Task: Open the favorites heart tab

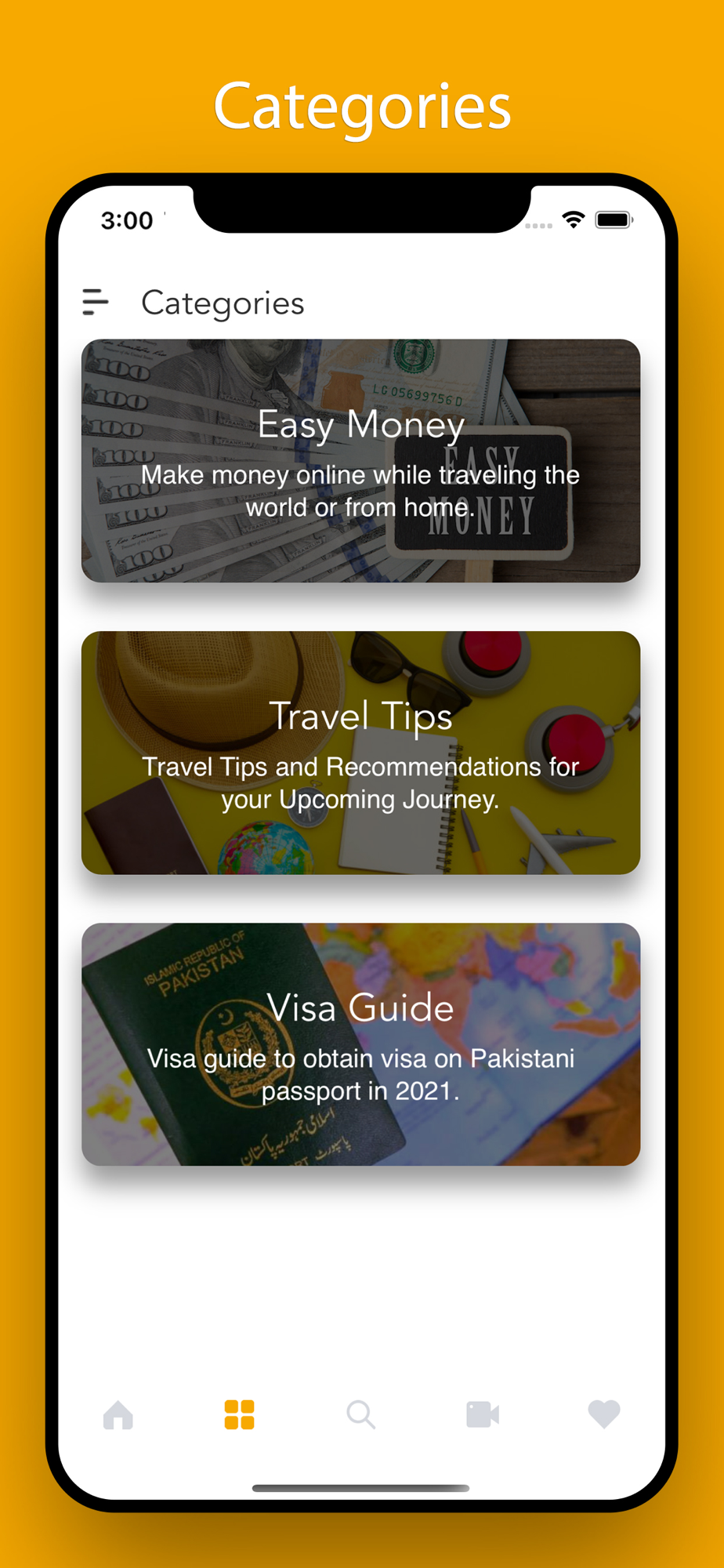Action: click(x=604, y=1415)
